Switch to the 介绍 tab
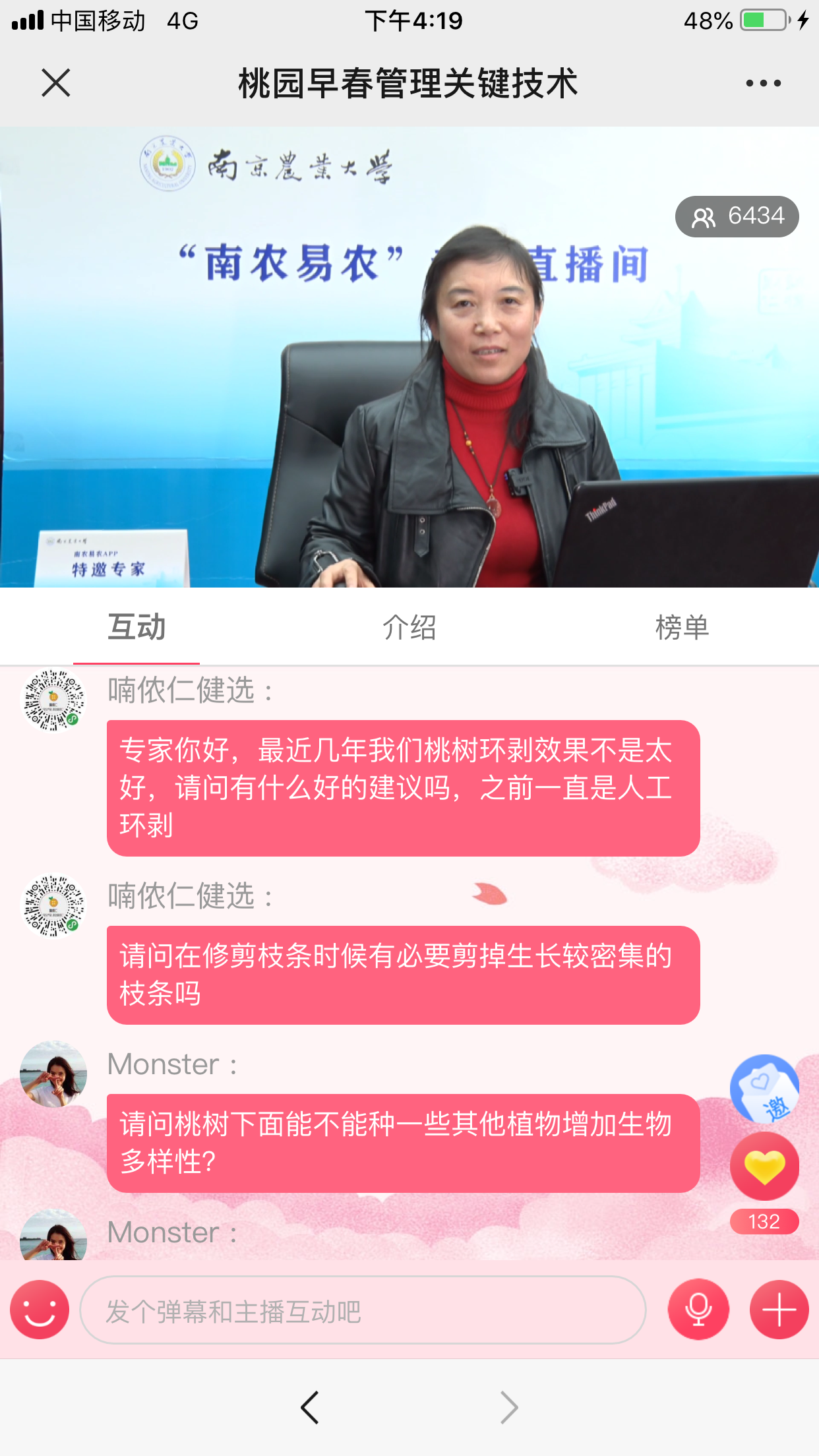The height and width of the screenshot is (1456, 819). [409, 627]
